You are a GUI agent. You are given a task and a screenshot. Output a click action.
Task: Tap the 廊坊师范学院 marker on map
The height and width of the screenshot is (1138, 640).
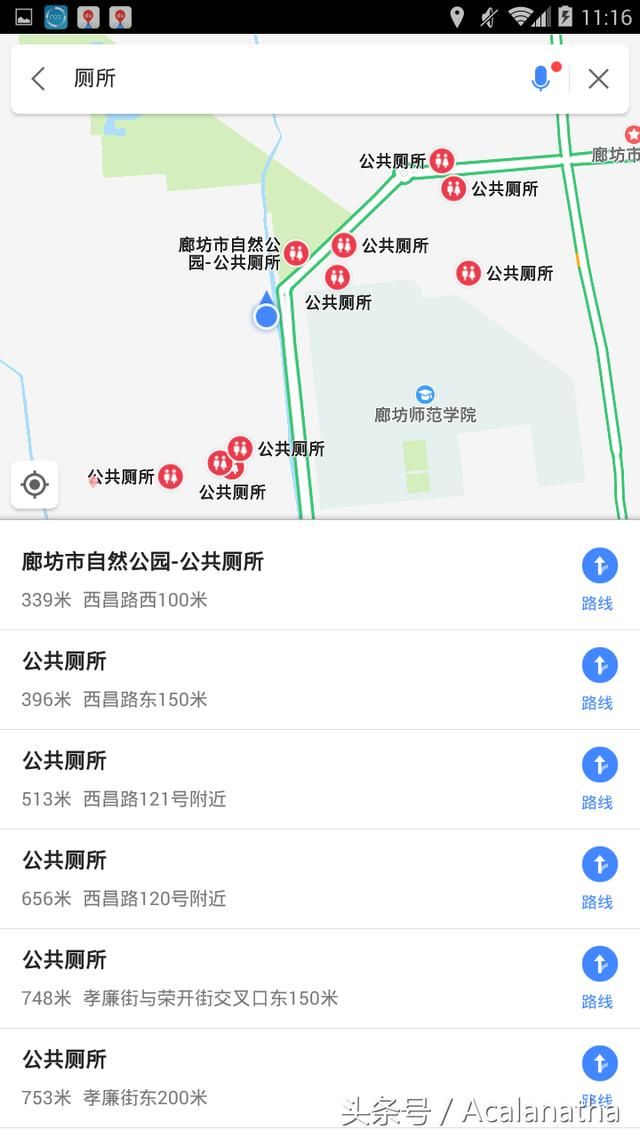[x=425, y=395]
